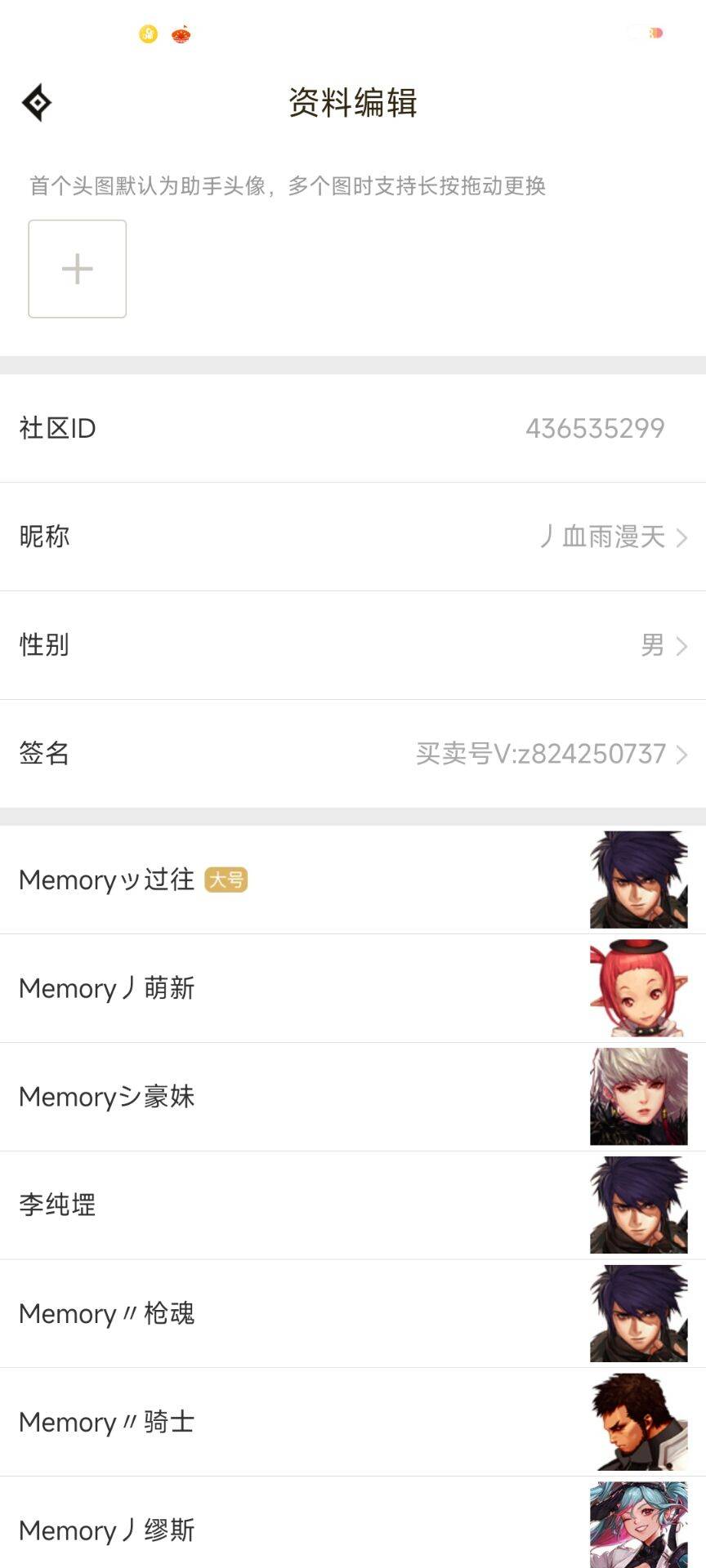Screen dimensions: 706x1568
Task: Tap the red lantern festival icon
Action: [x=181, y=34]
